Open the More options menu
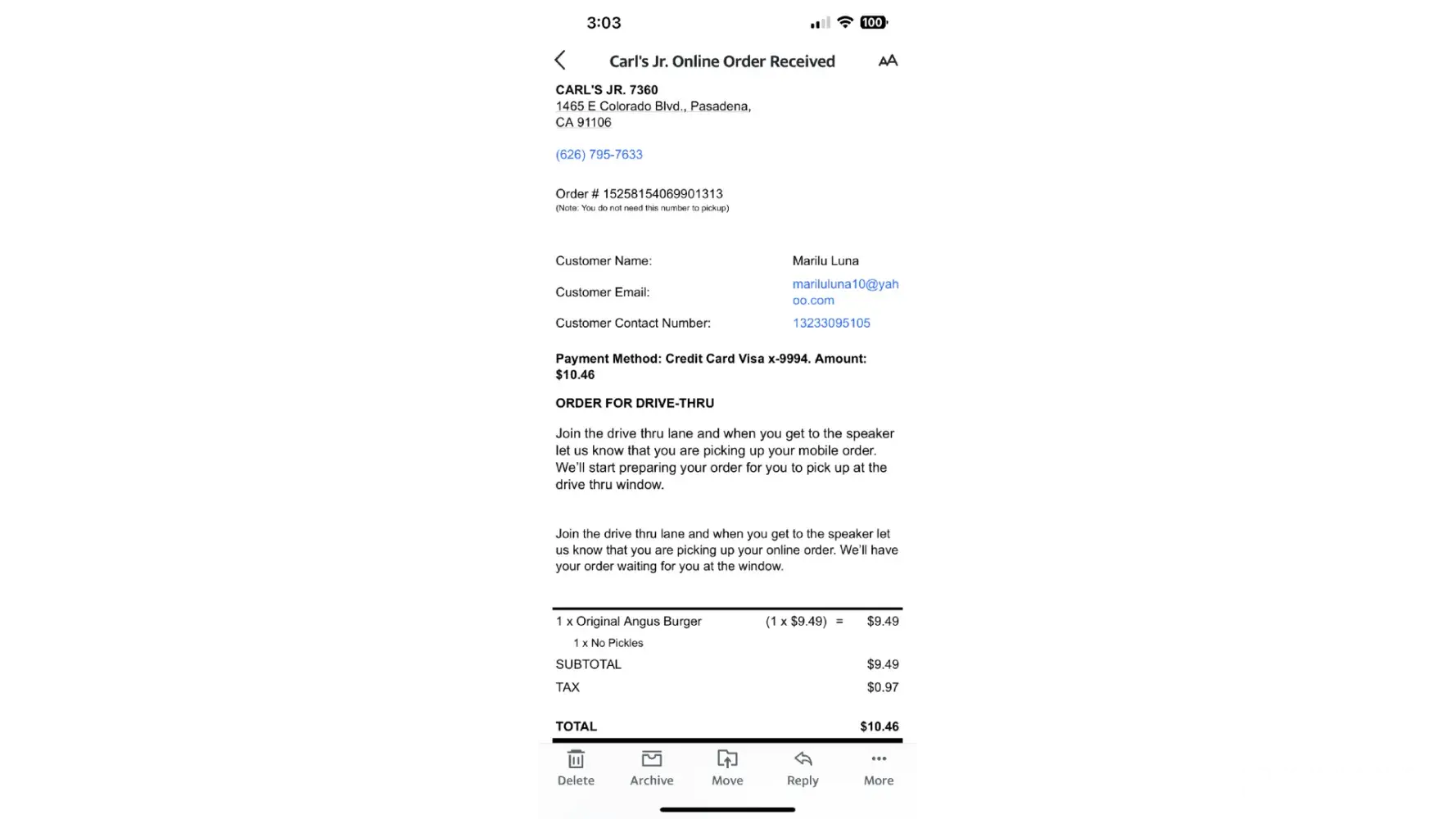Viewport: 1456px width, 819px height. click(878, 767)
